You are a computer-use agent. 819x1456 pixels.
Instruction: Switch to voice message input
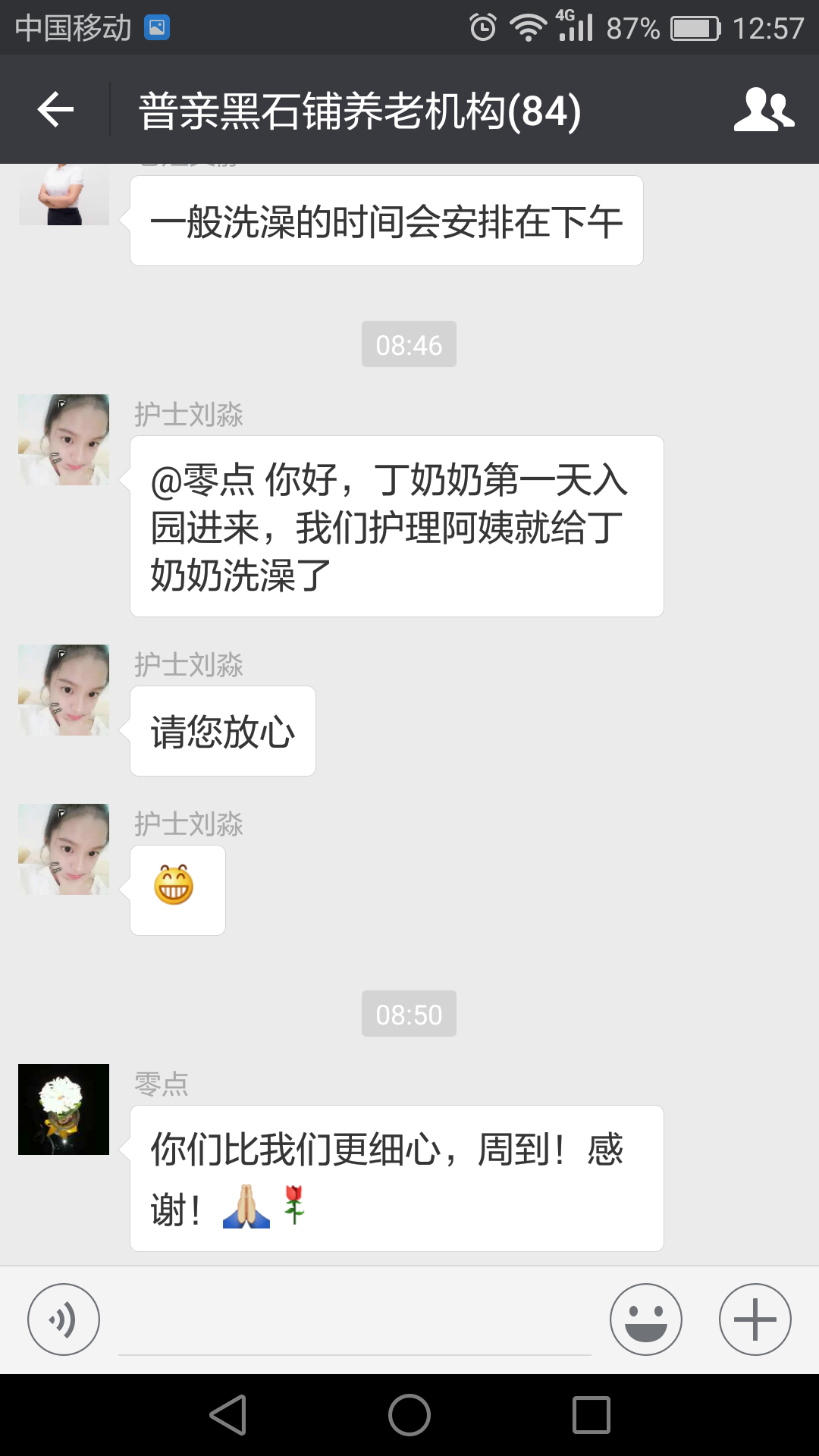pos(64,1319)
